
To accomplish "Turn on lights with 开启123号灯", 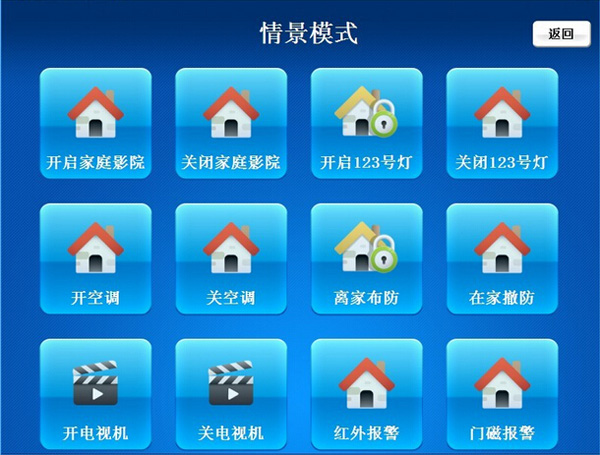I will pos(366,124).
